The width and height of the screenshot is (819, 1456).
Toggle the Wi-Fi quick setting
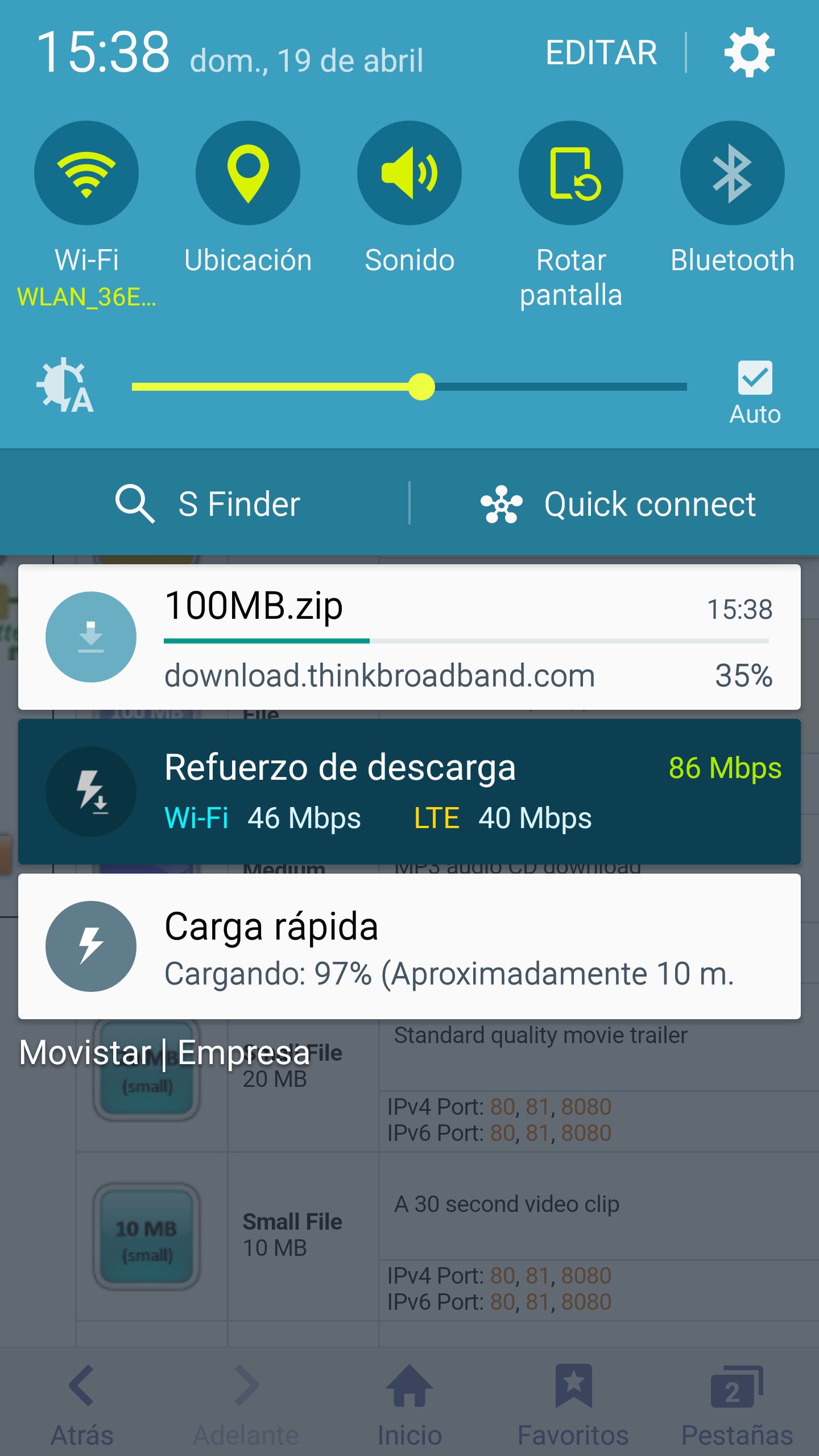click(86, 173)
